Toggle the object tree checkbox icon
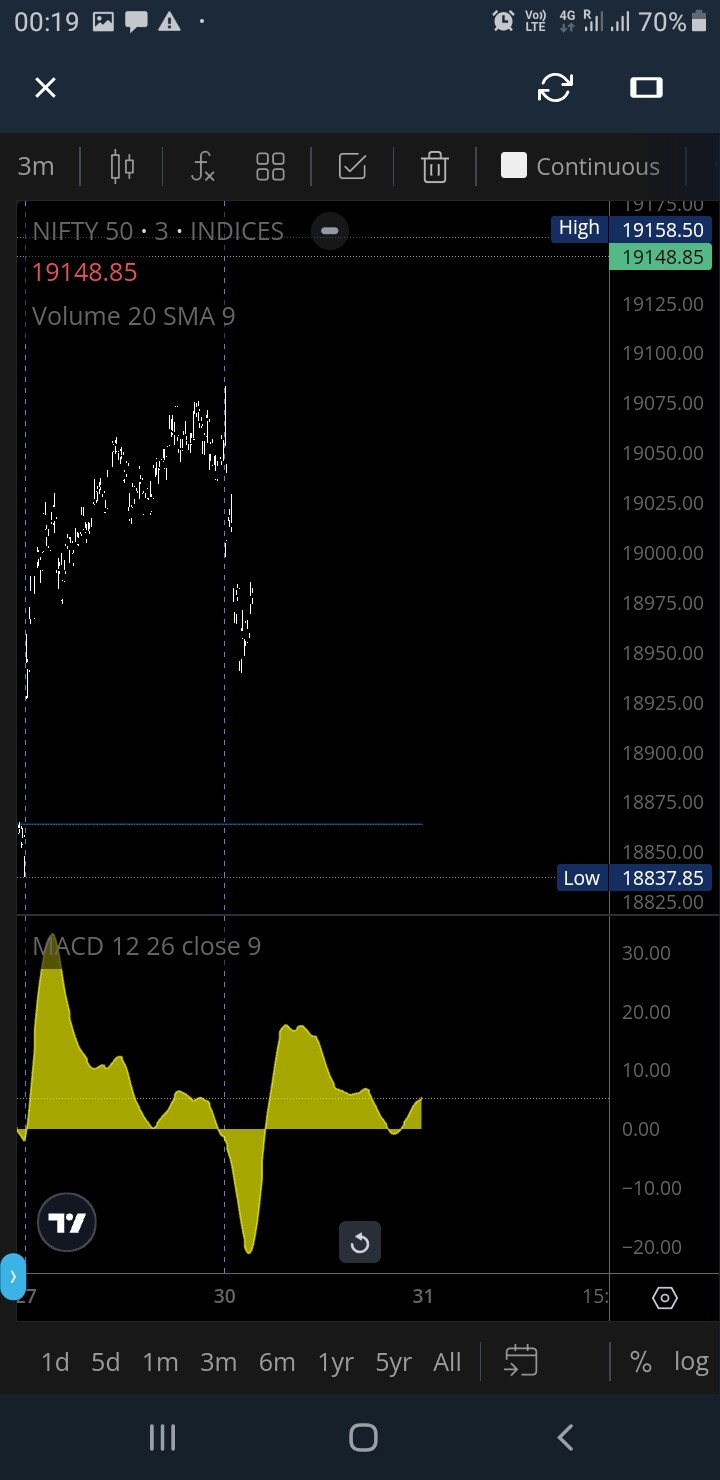Screen dimensions: 720x1480 [352, 166]
